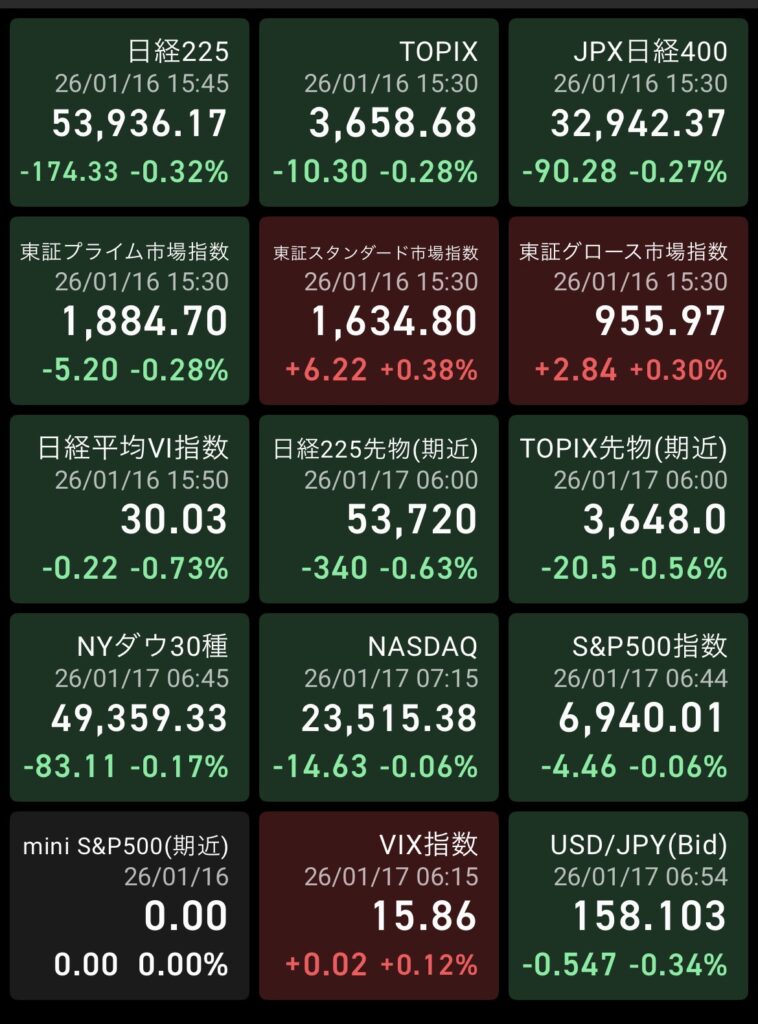This screenshot has height=1024, width=758.
Task: View the 日経平均VI指数 card
Action: tap(130, 508)
